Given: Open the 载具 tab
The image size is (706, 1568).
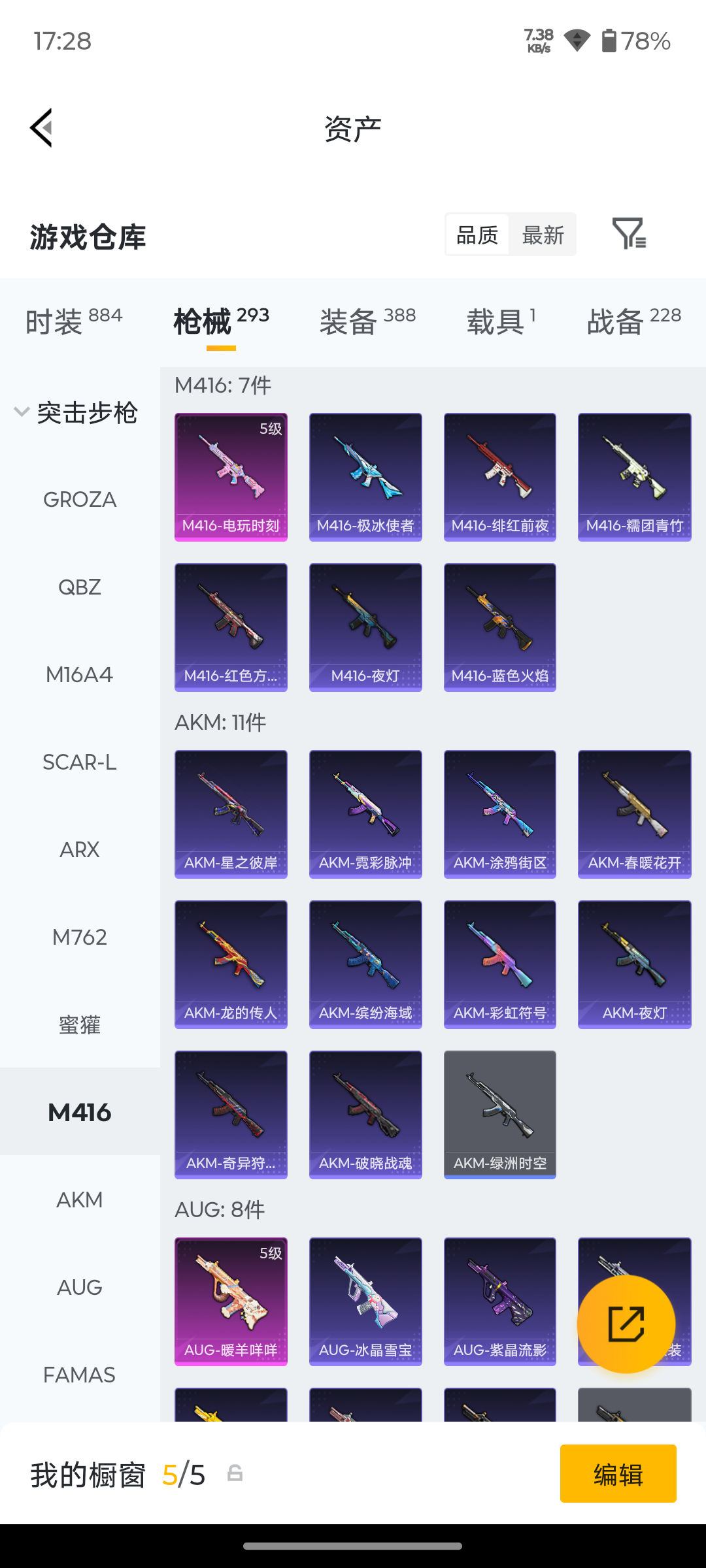Looking at the screenshot, I should [x=501, y=321].
